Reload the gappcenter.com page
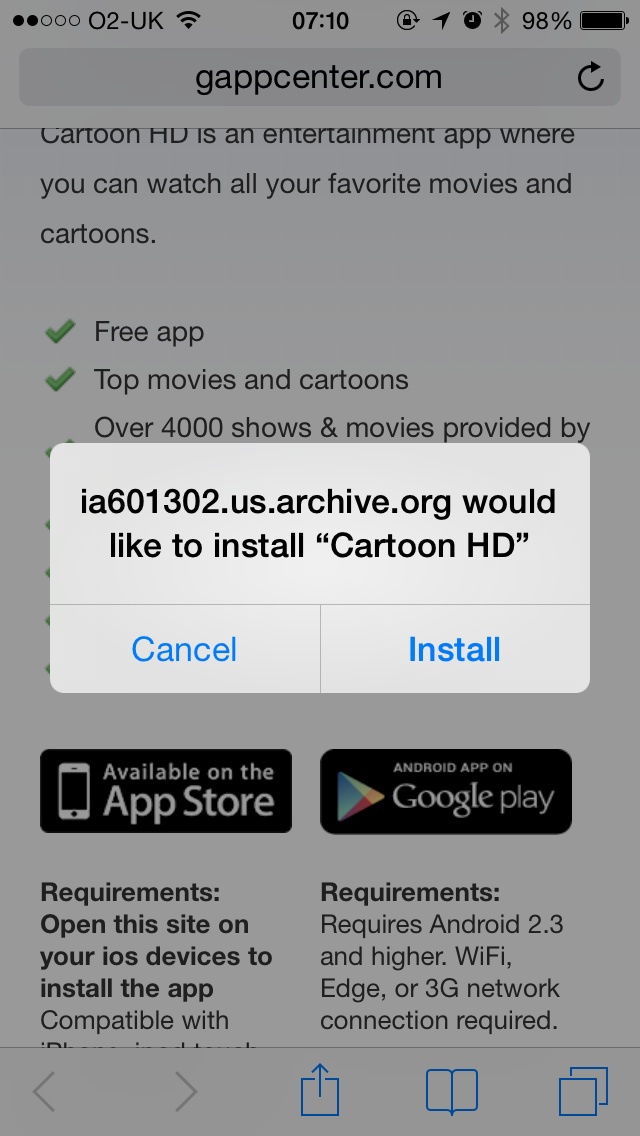The height and width of the screenshot is (1136, 640). click(591, 77)
